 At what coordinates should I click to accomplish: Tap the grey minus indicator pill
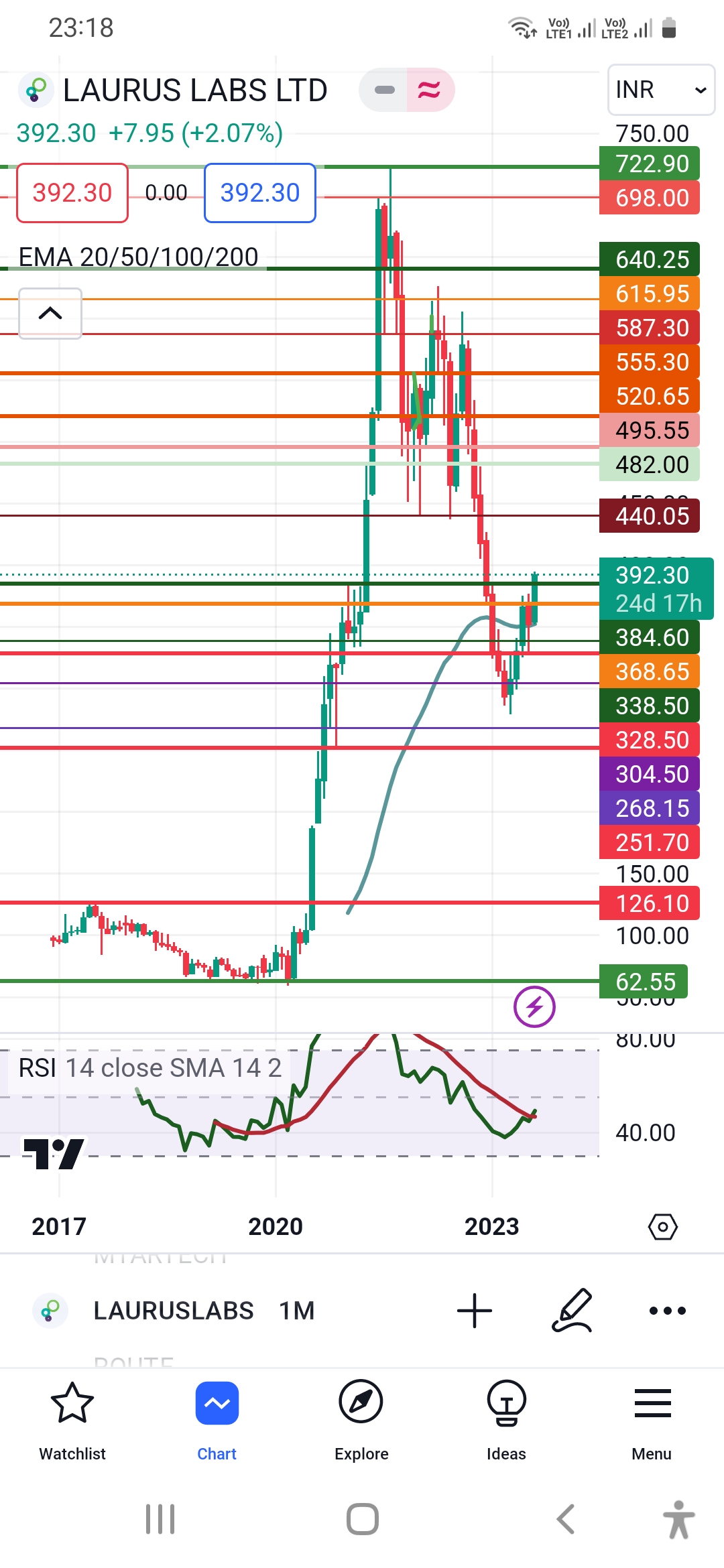click(384, 90)
